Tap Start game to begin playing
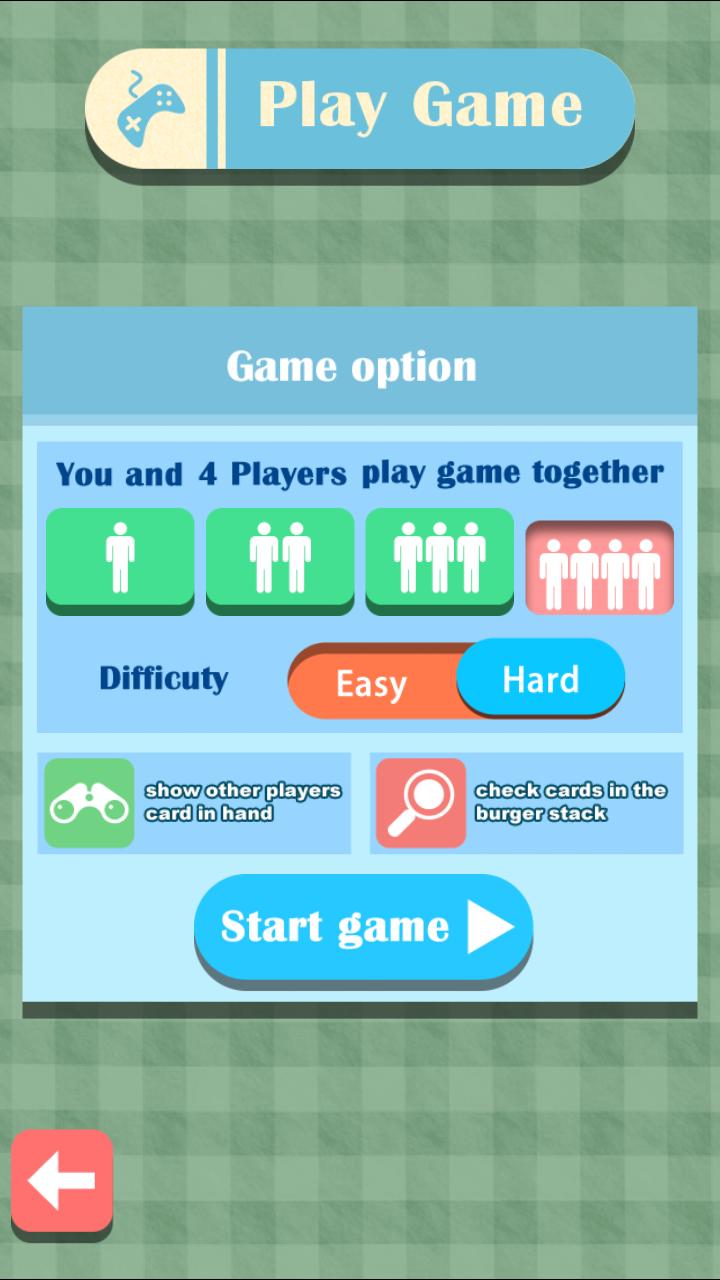Image resolution: width=720 pixels, height=1280 pixels. (x=363, y=927)
